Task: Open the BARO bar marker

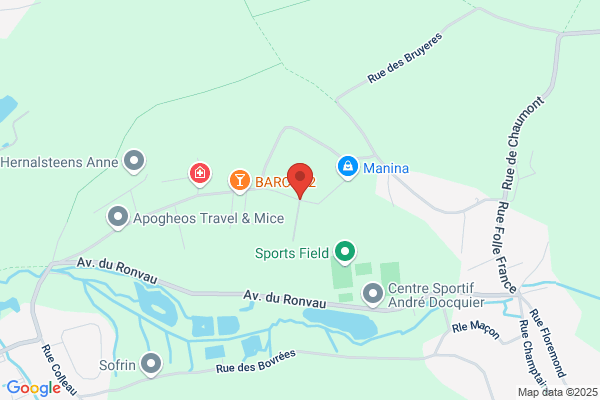Action: pyautogui.click(x=240, y=181)
